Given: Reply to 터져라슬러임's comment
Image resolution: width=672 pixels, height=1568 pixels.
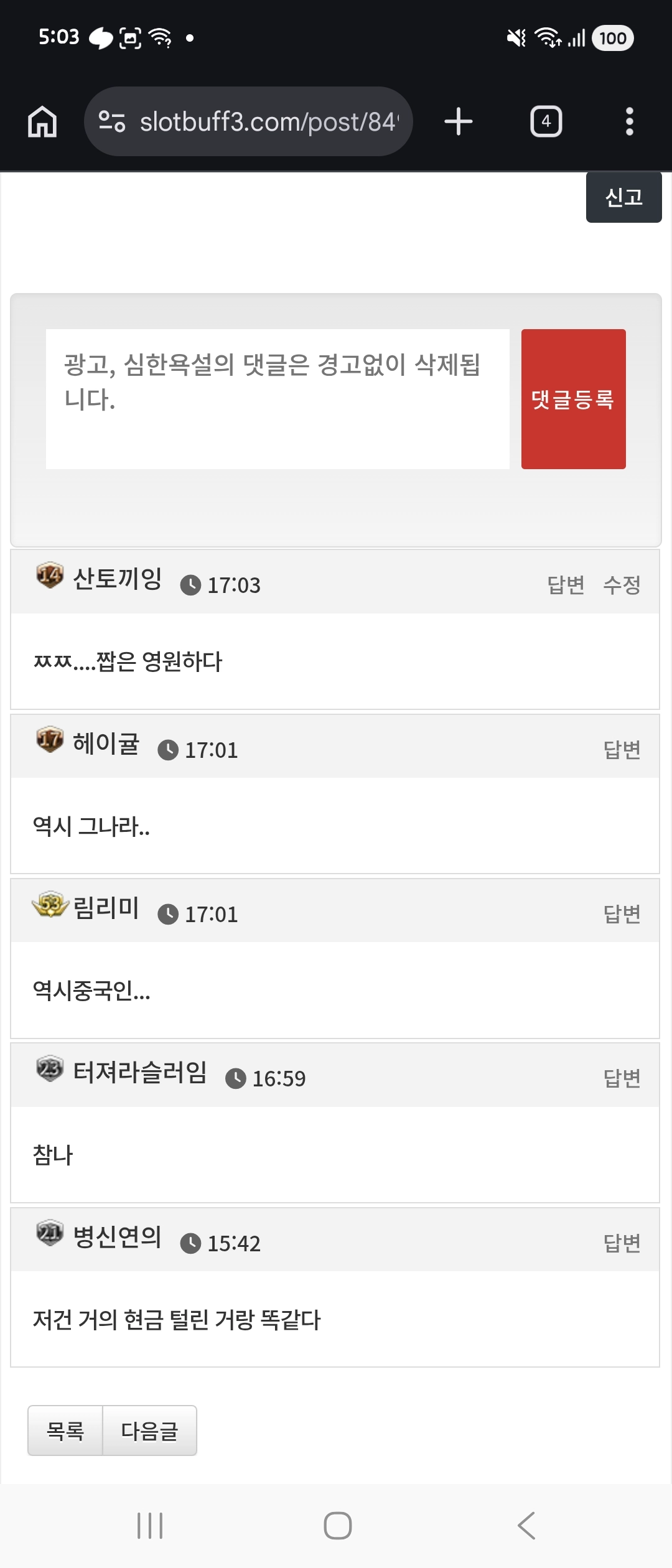Looking at the screenshot, I should (622, 1078).
